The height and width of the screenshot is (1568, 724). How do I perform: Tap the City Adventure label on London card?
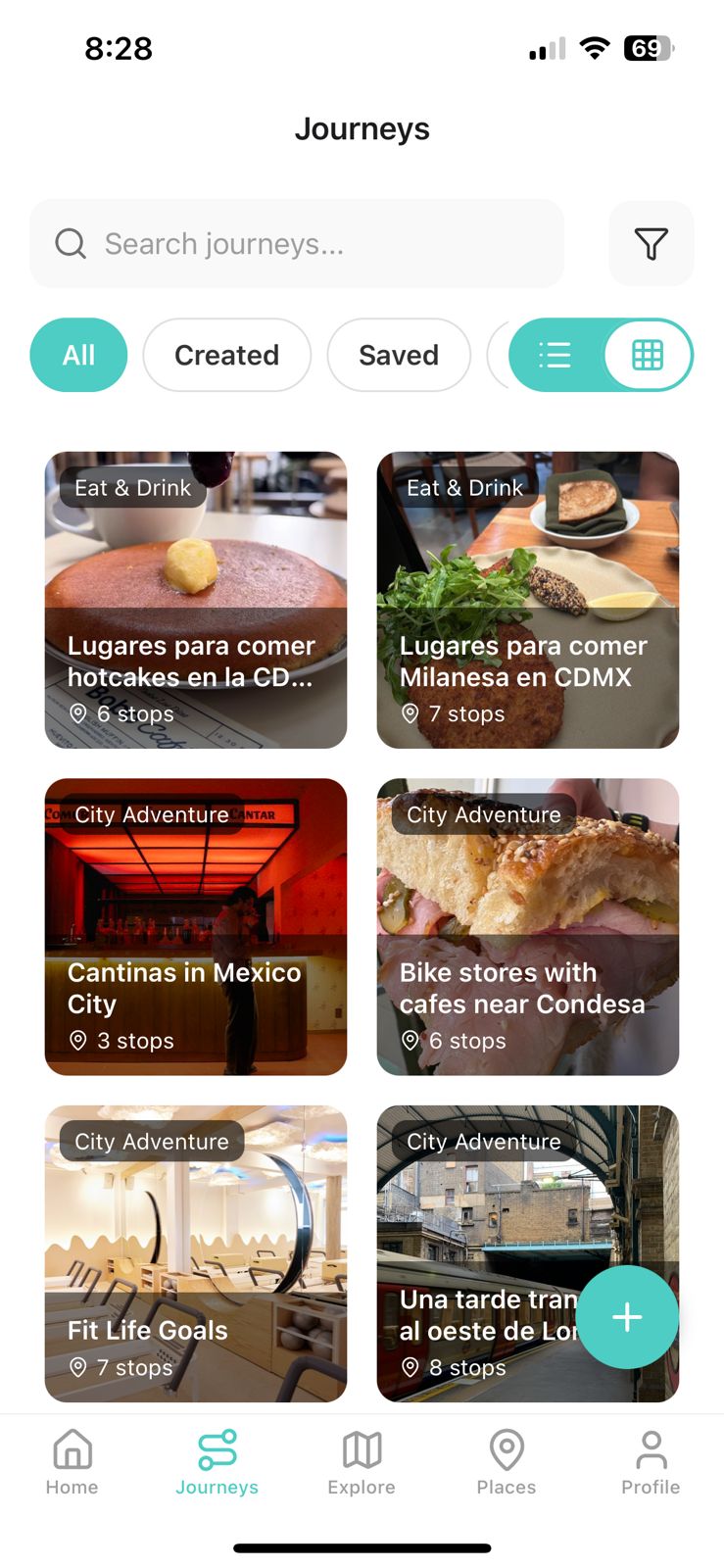pyautogui.click(x=483, y=1141)
